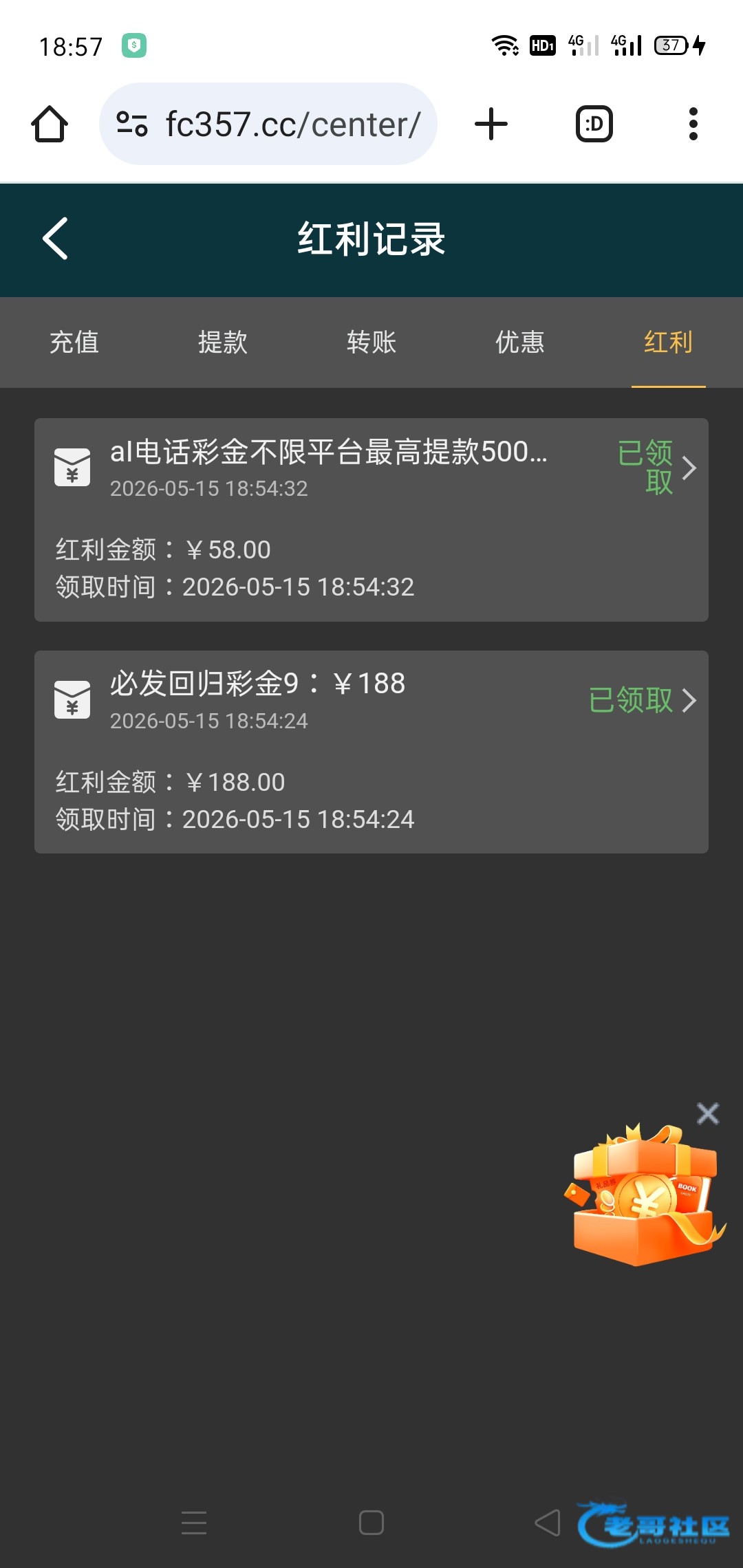This screenshot has height=1568, width=743.
Task: Open a new browser tab
Action: (x=491, y=124)
